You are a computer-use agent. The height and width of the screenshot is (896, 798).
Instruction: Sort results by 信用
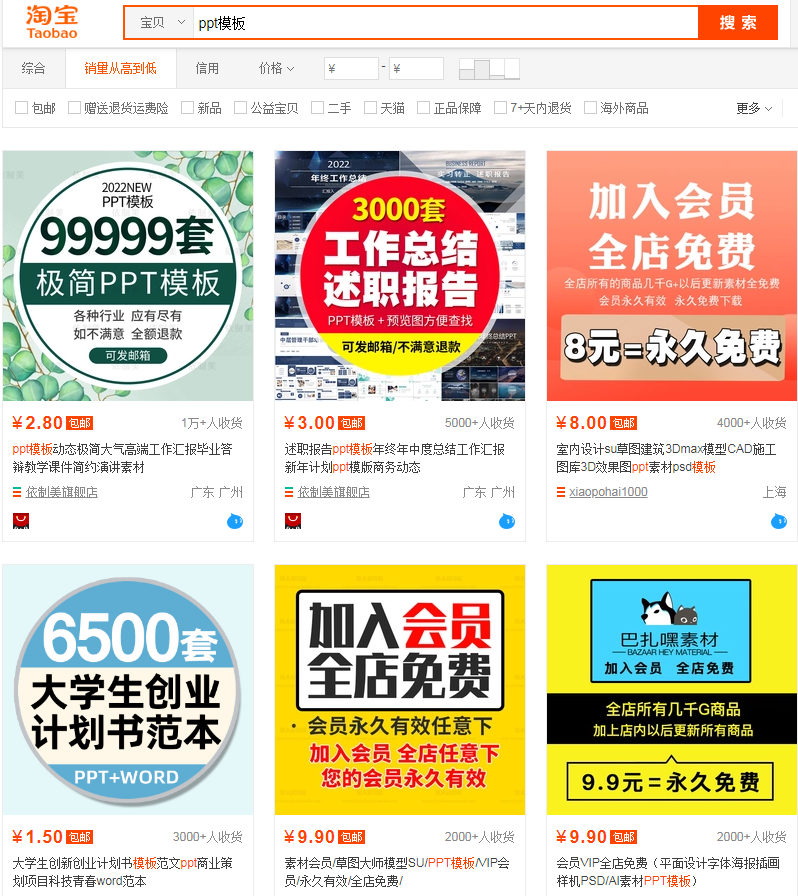207,68
